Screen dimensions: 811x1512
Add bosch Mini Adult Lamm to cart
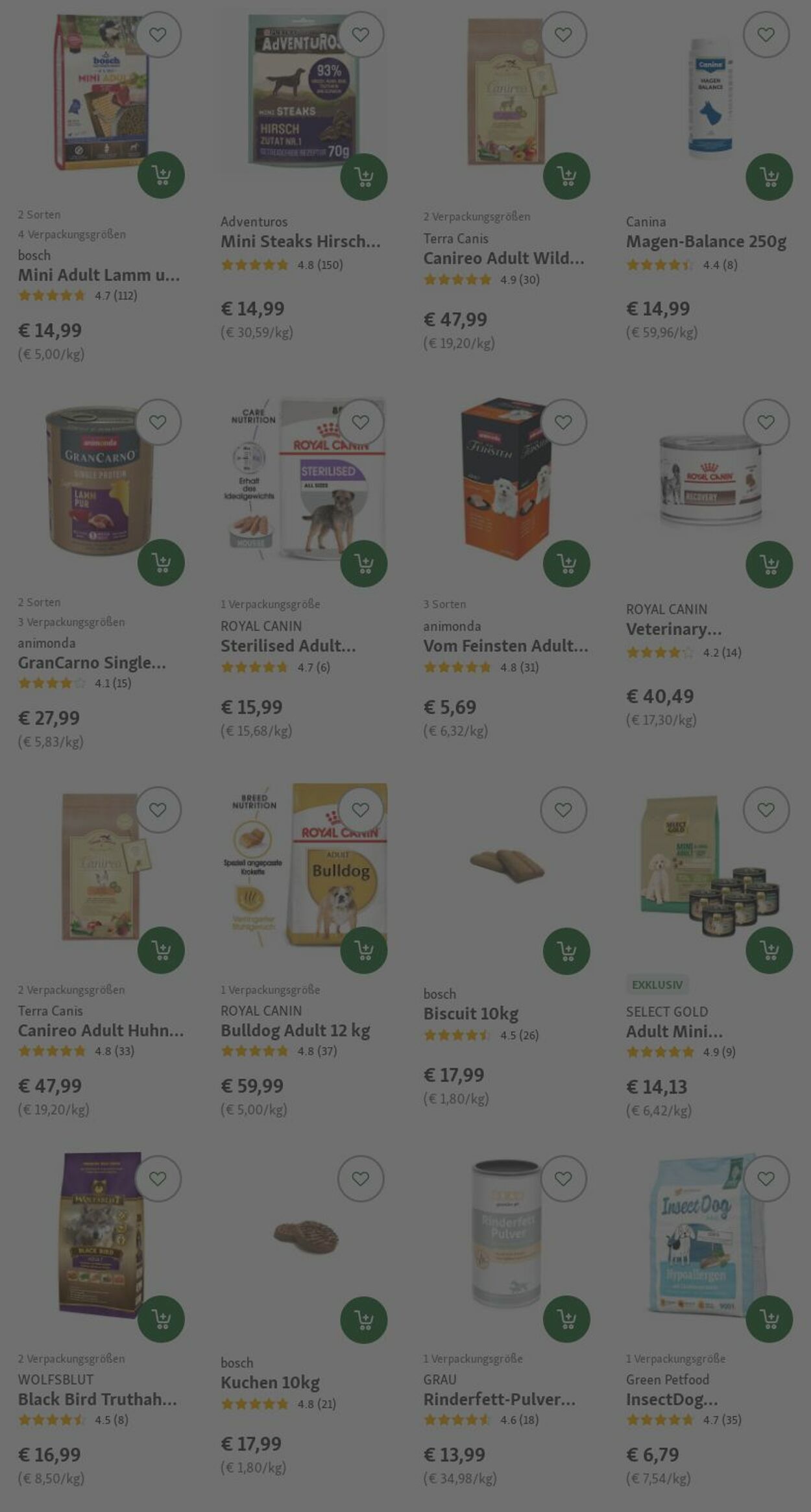[x=161, y=175]
